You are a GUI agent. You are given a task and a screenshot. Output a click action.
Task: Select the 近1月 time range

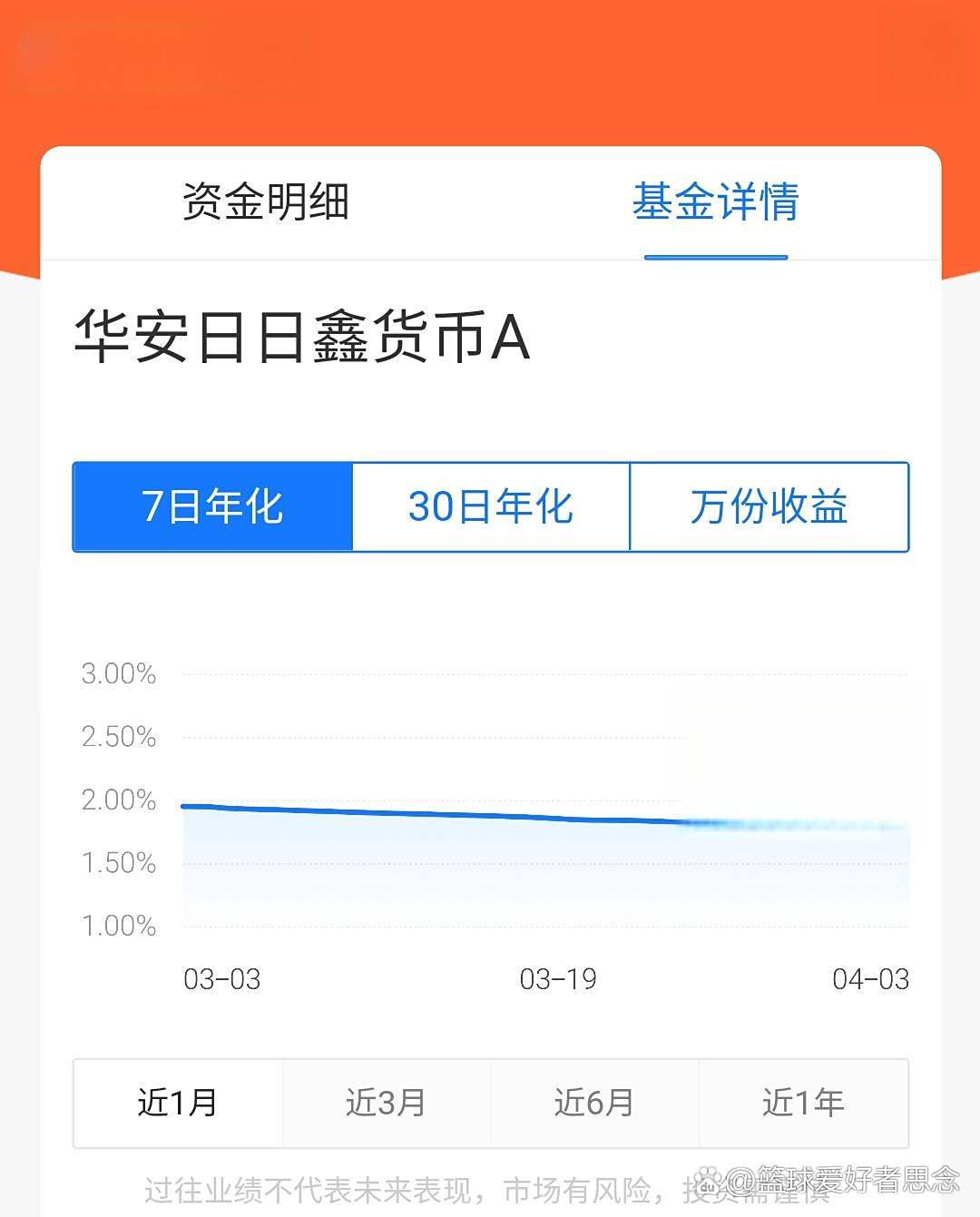pyautogui.click(x=177, y=1104)
